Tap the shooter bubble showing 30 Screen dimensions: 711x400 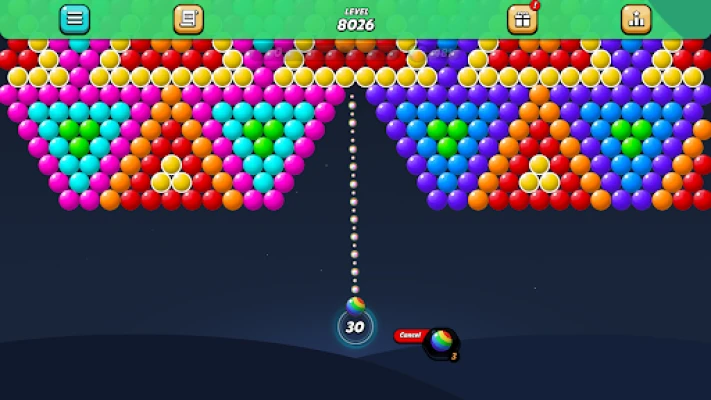tap(355, 326)
